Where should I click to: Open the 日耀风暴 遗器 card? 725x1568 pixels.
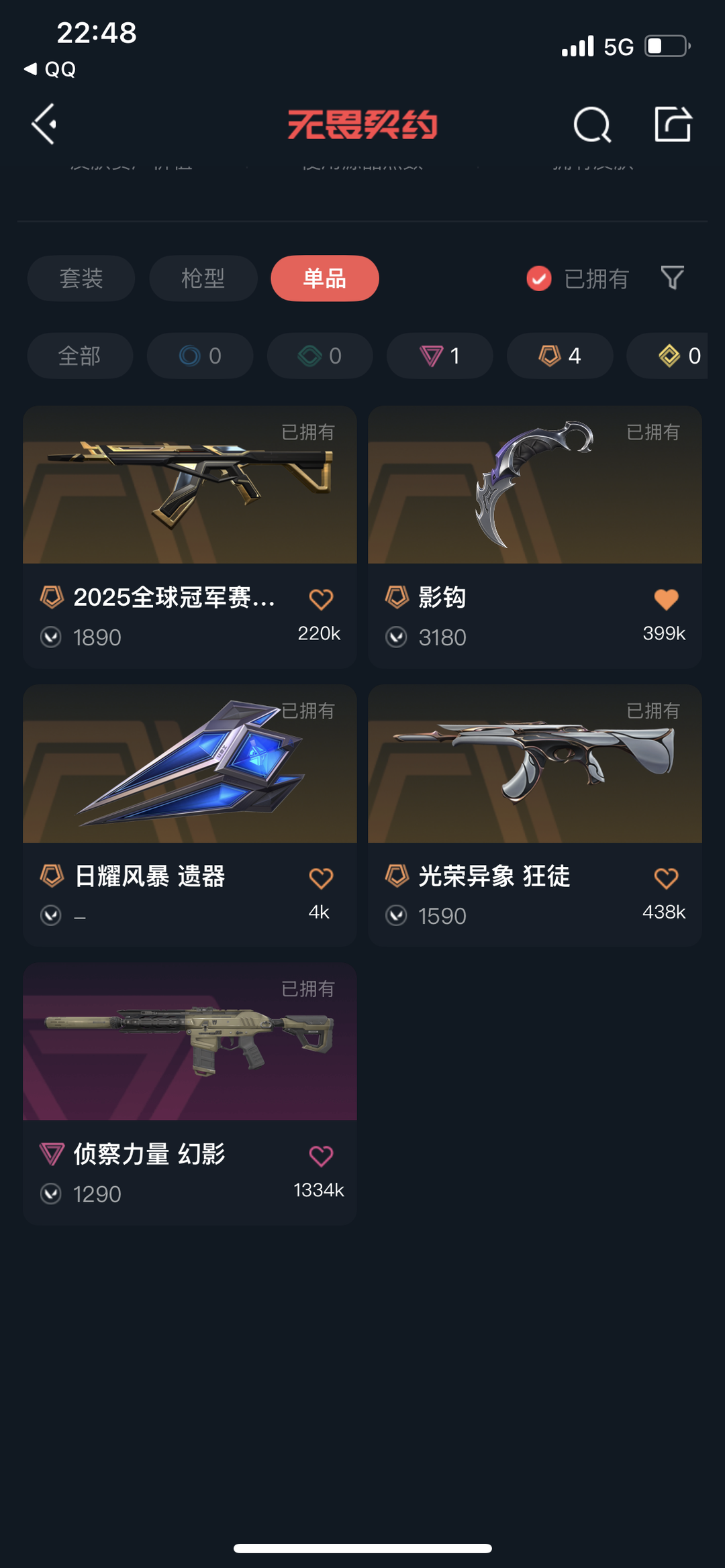coord(190,816)
